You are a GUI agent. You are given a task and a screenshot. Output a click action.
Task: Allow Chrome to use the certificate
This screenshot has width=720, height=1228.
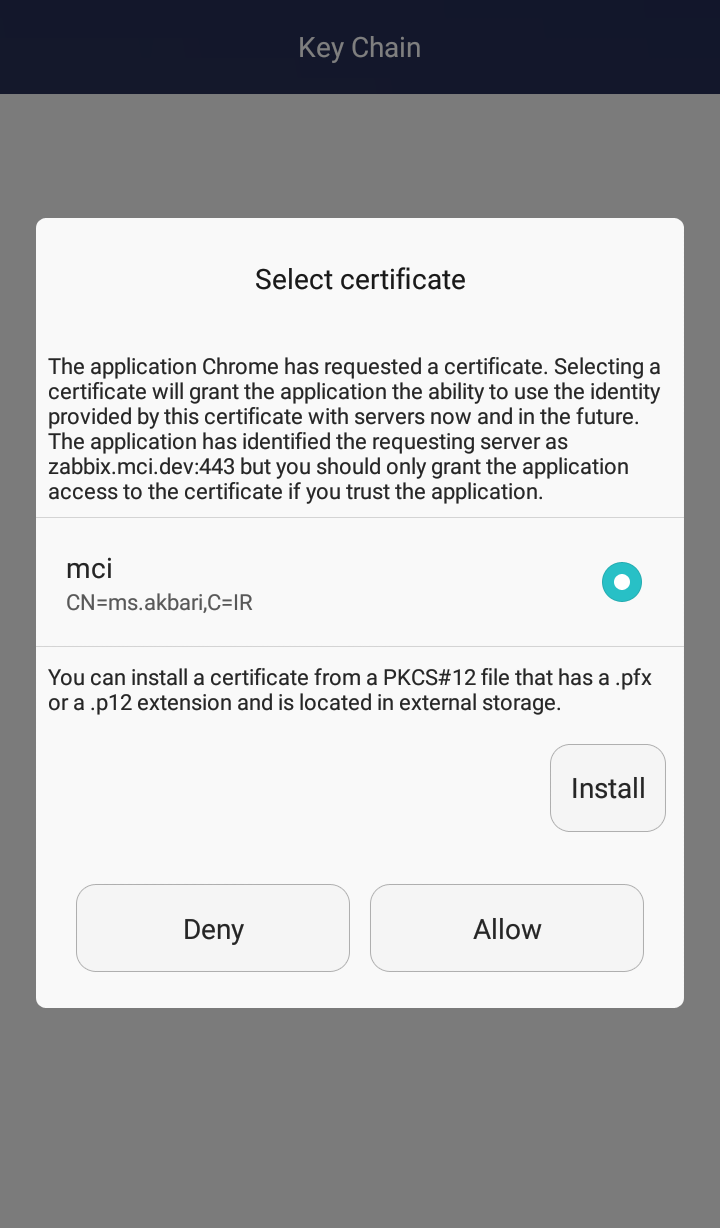[507, 928]
